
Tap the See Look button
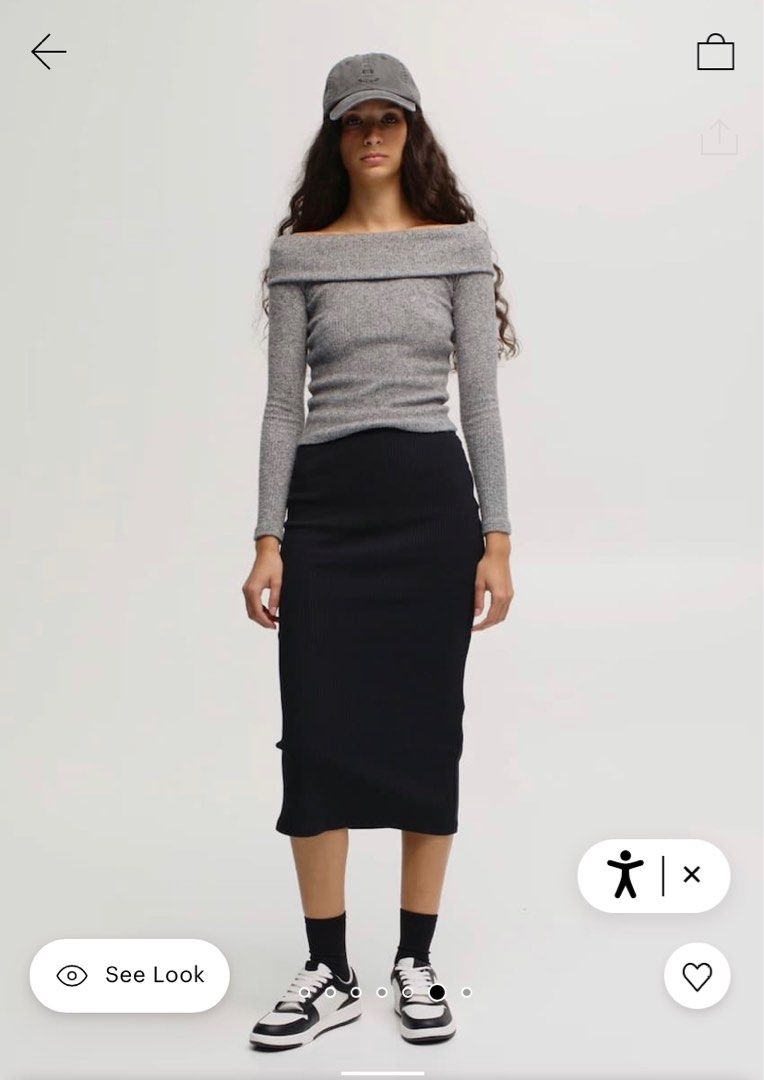coord(130,975)
